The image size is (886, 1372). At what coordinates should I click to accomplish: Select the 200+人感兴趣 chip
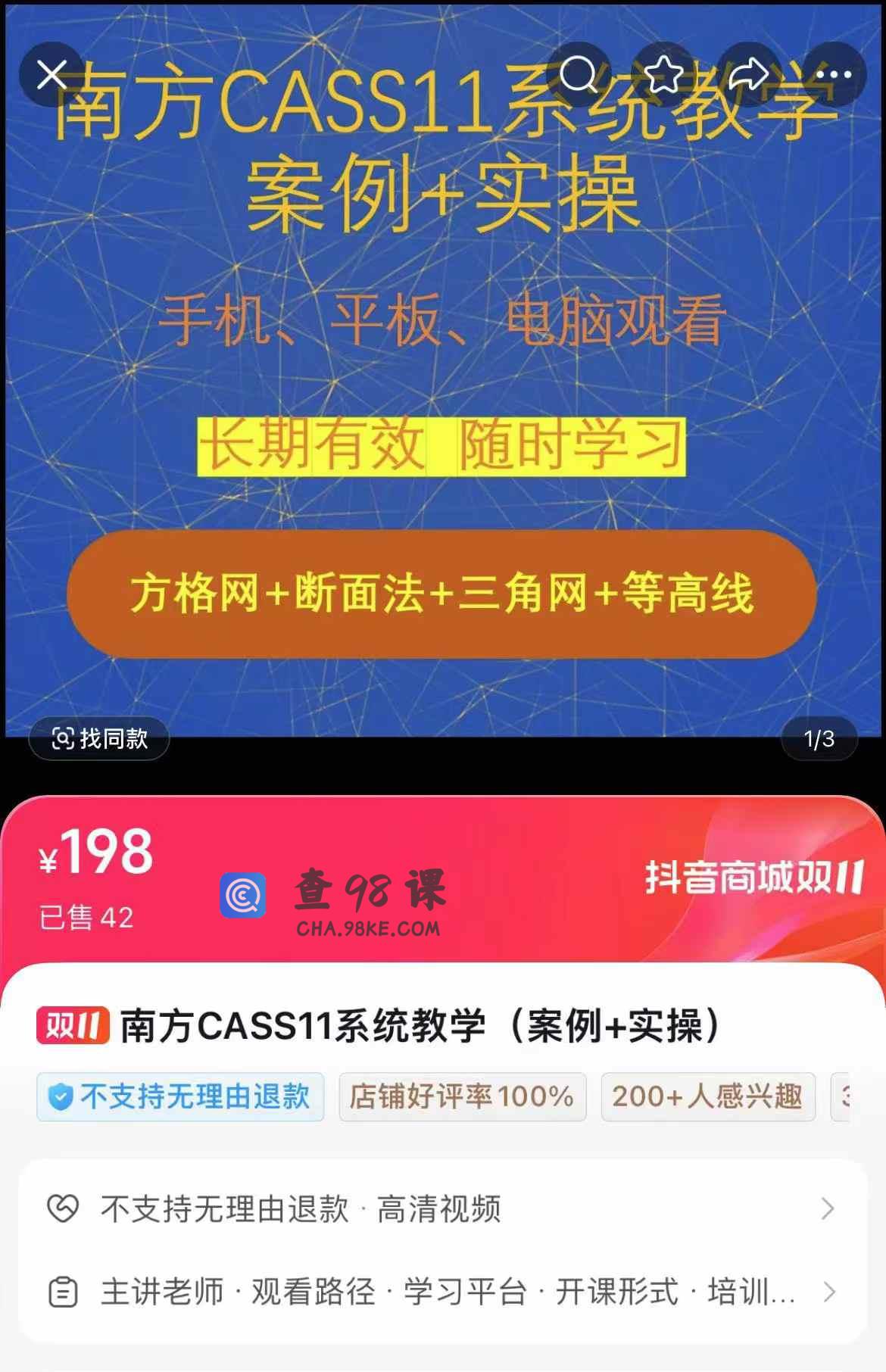tap(707, 1096)
